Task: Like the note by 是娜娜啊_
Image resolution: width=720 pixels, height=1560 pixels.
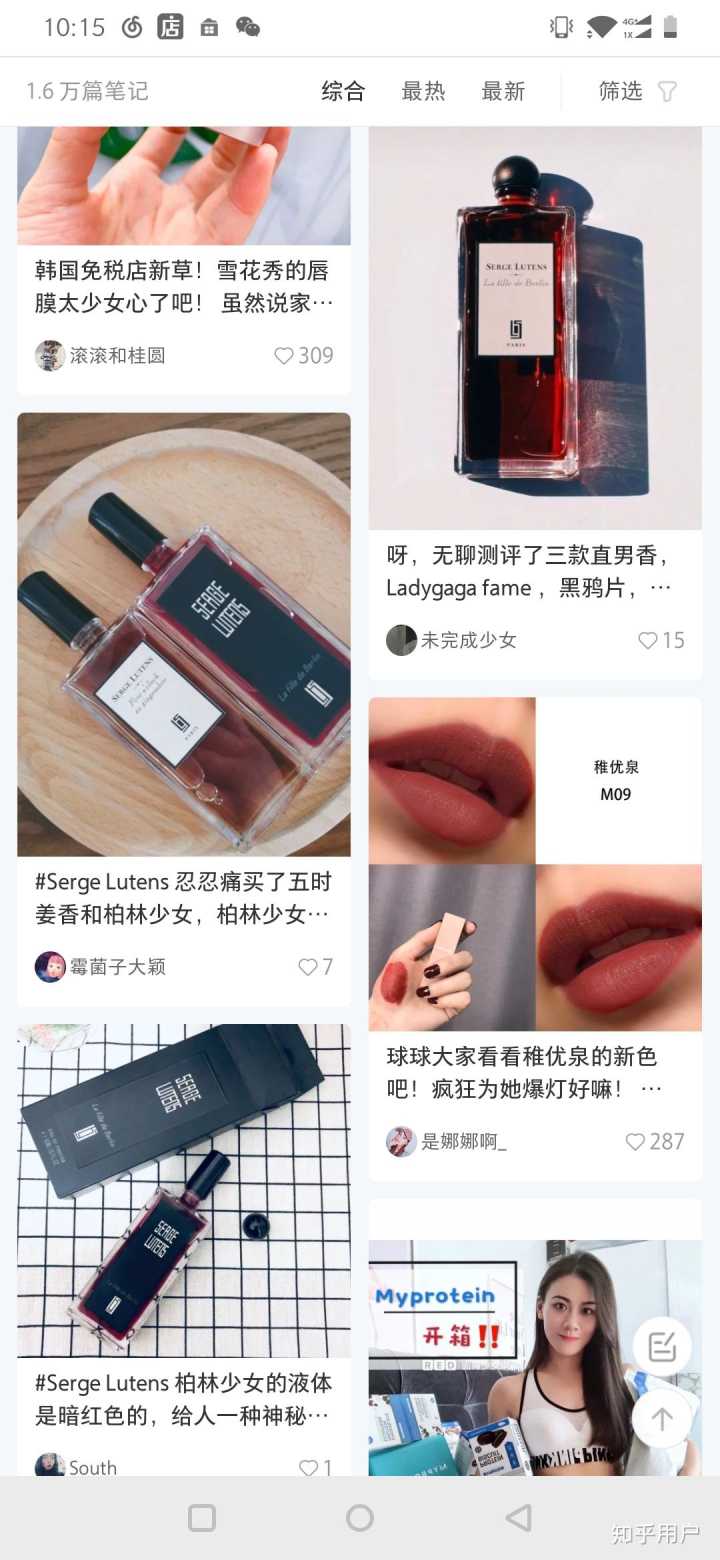Action: pos(635,1141)
